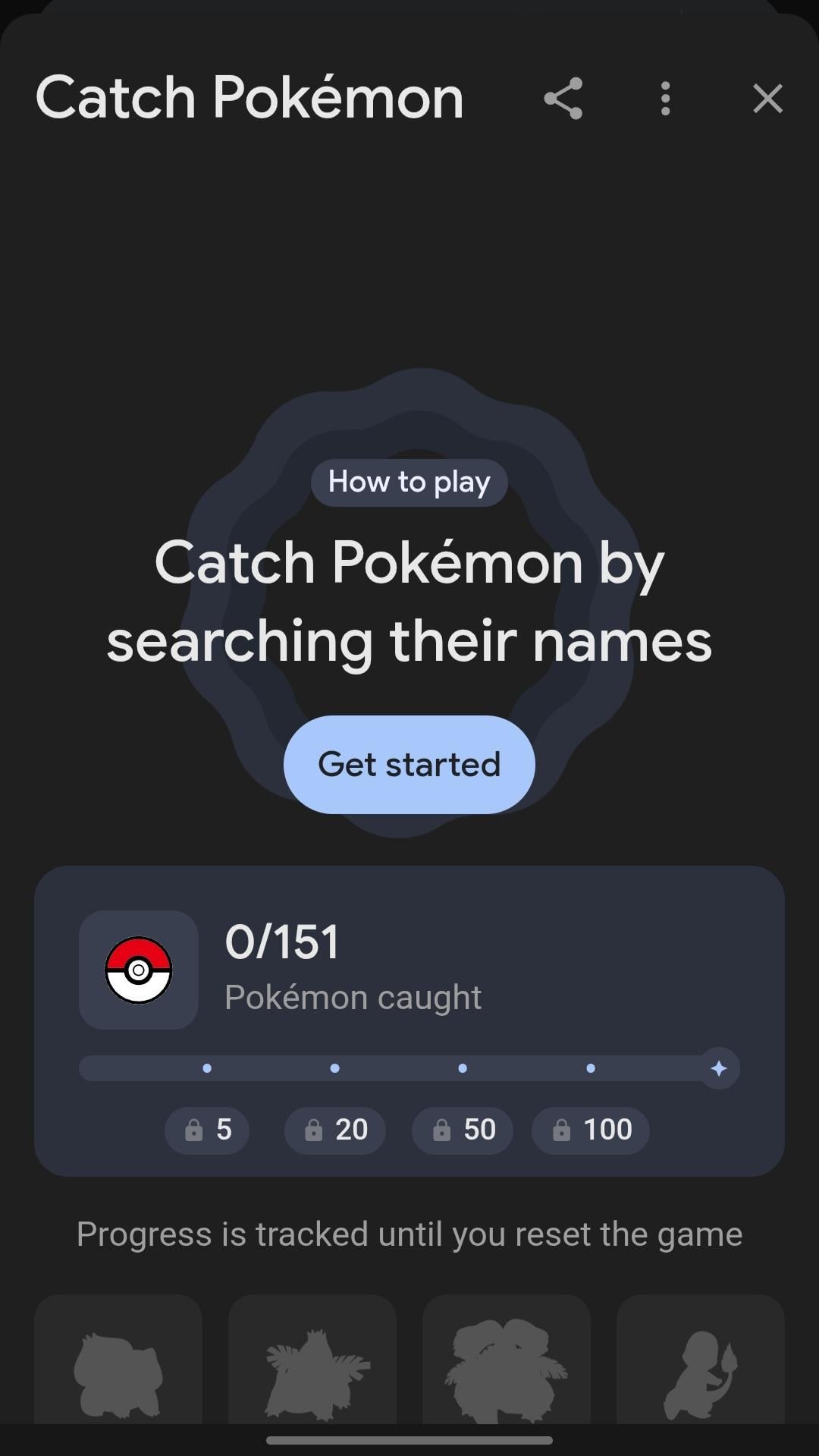Open the Bulbasaur silhouette tile
819x1456 pixels.
click(118, 1362)
